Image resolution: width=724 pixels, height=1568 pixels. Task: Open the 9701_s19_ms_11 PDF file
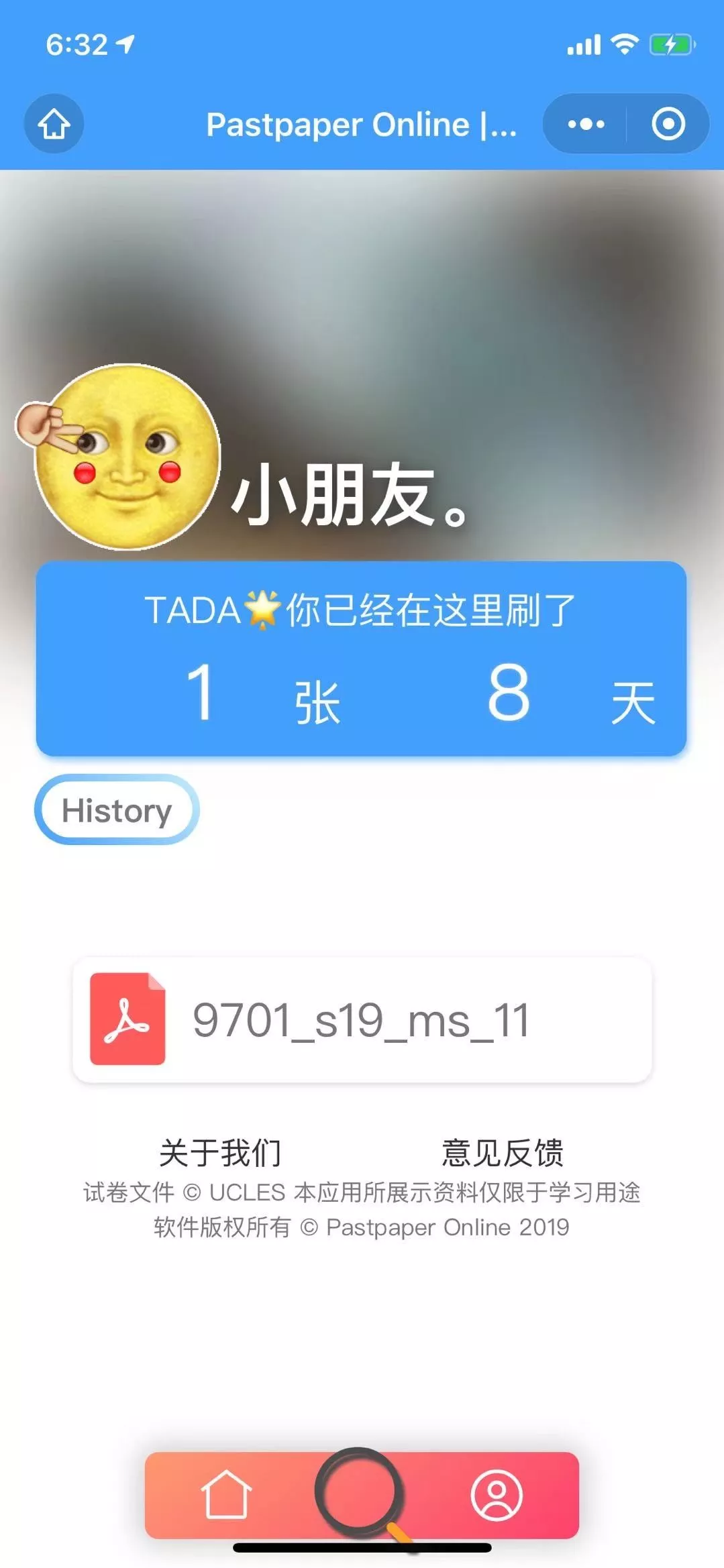point(362,1019)
